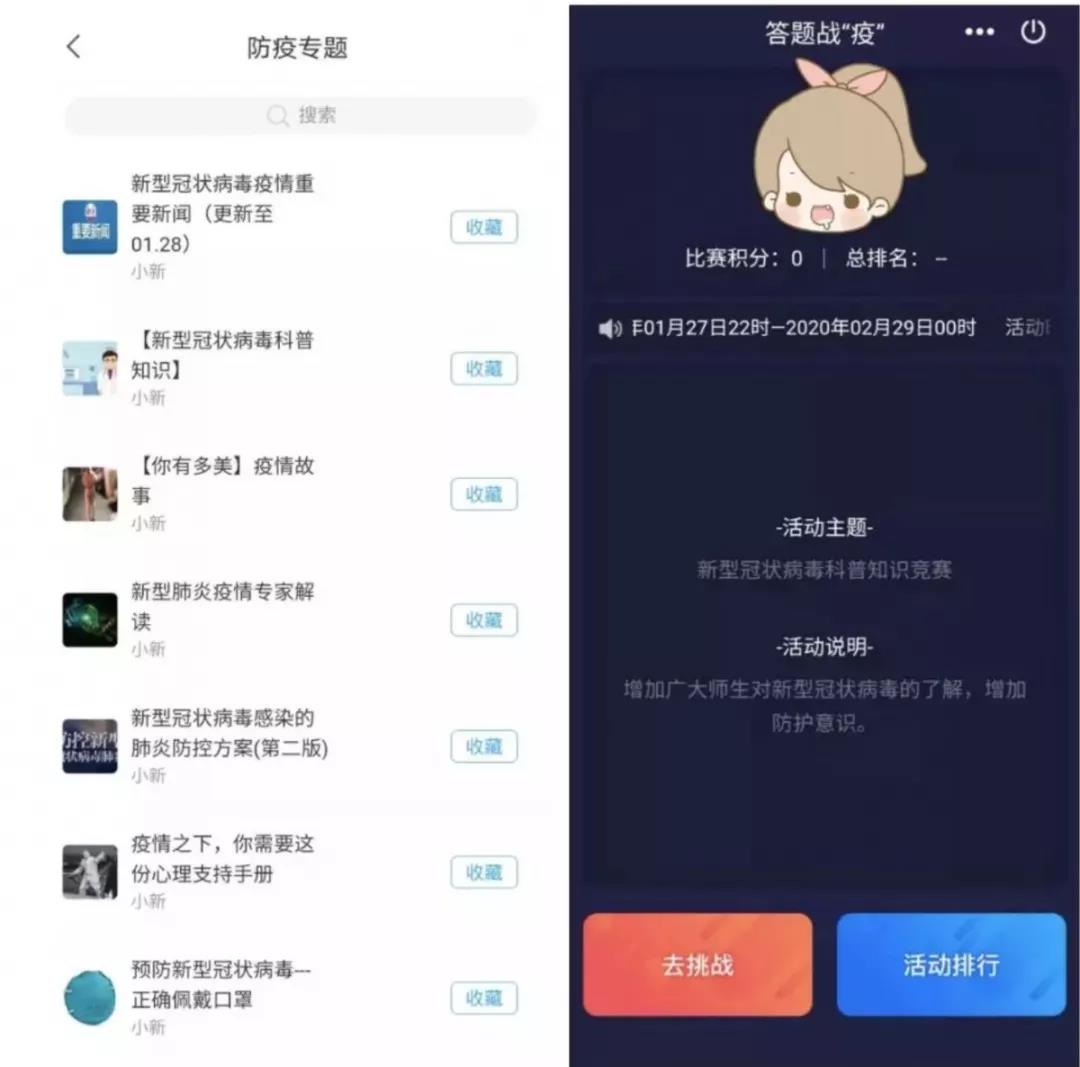Tap 收藏 for 新型冠状病毒疫情重要新闻
This screenshot has width=1080, height=1067.
(x=484, y=228)
